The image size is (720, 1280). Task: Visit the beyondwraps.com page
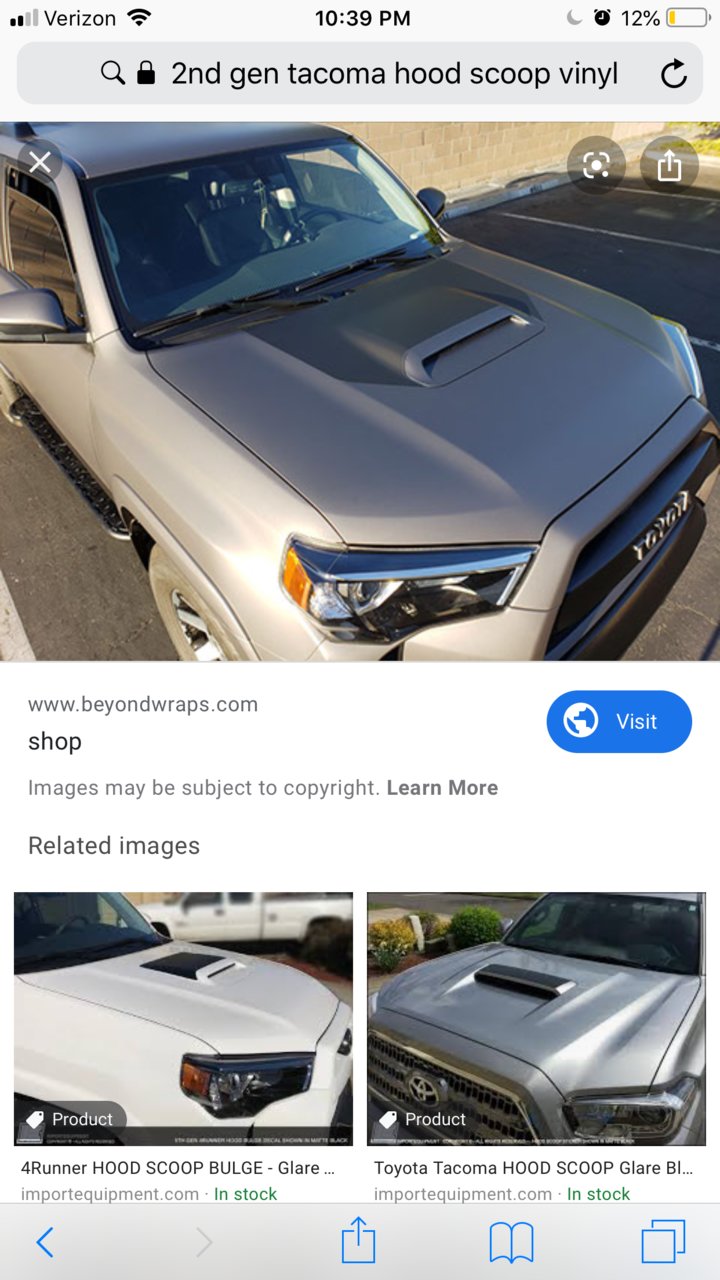click(x=619, y=721)
